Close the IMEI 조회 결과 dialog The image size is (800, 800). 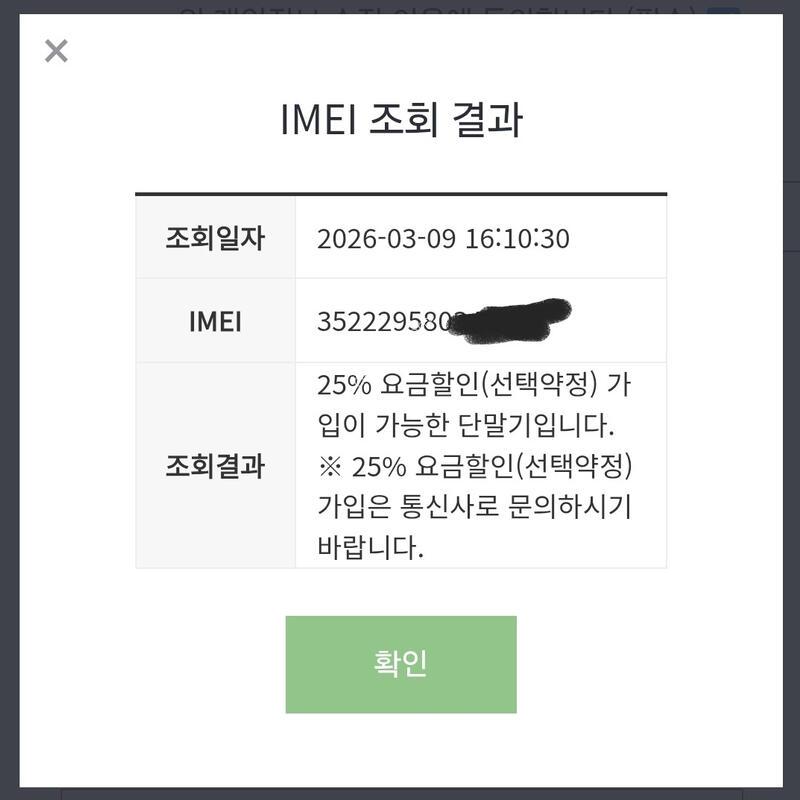[x=56, y=51]
